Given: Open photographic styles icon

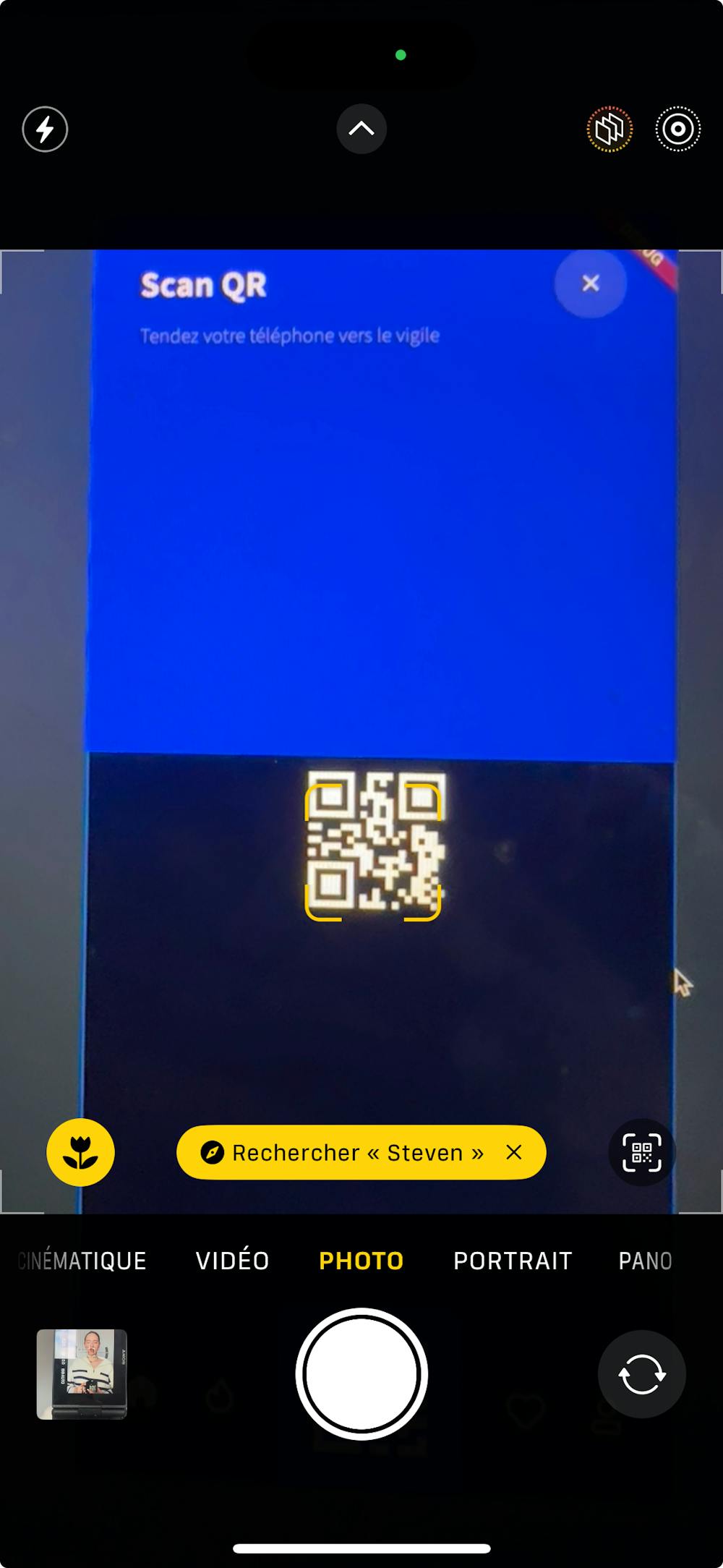Looking at the screenshot, I should (609, 129).
